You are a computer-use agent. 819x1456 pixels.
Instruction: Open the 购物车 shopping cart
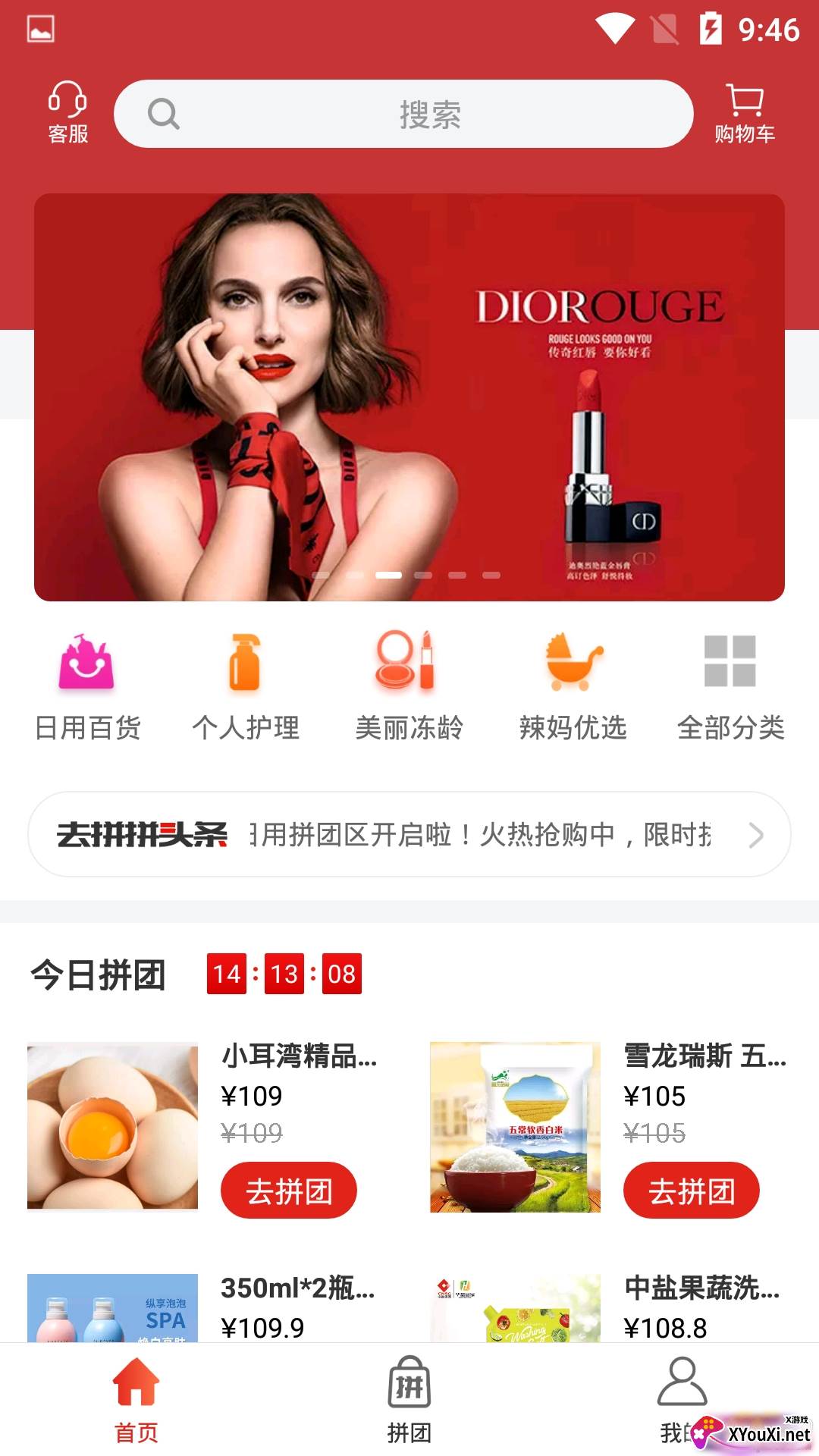tap(744, 113)
